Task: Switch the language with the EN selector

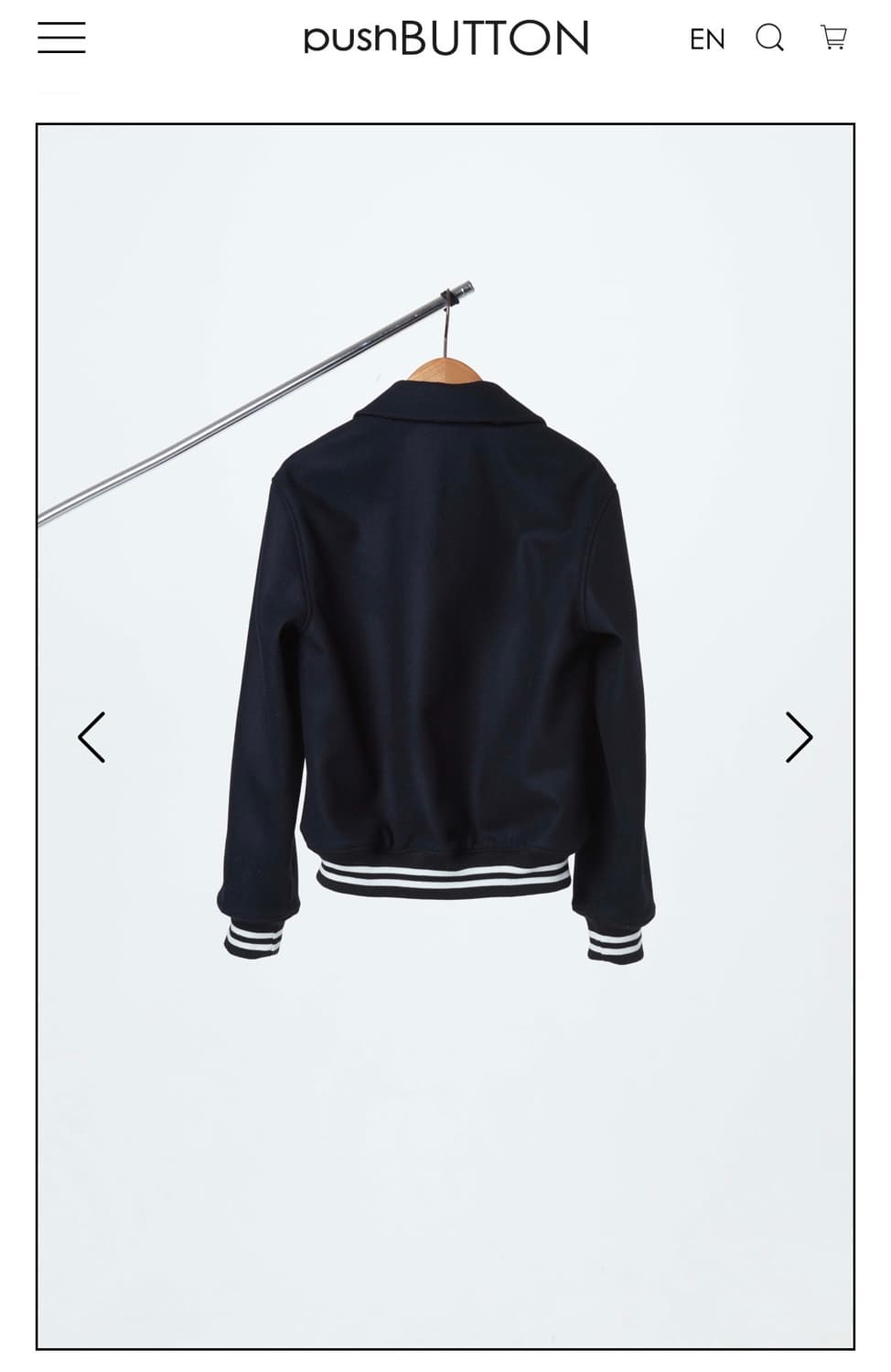Action: click(706, 38)
